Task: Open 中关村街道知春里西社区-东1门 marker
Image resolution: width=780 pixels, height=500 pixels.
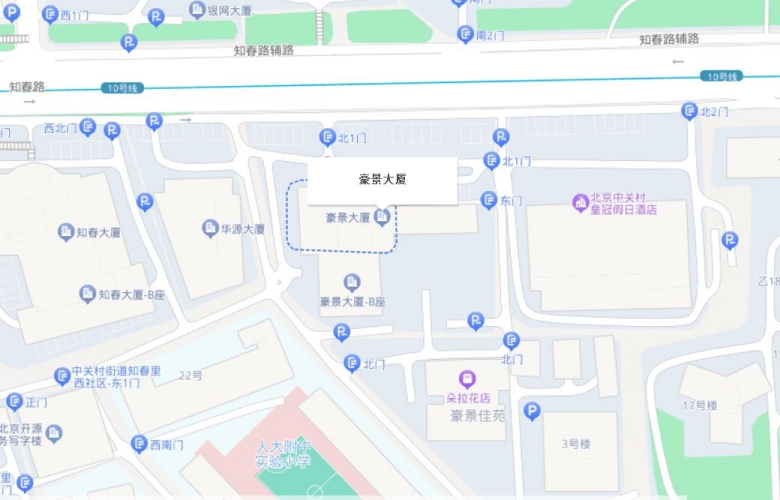Action: tap(63, 376)
